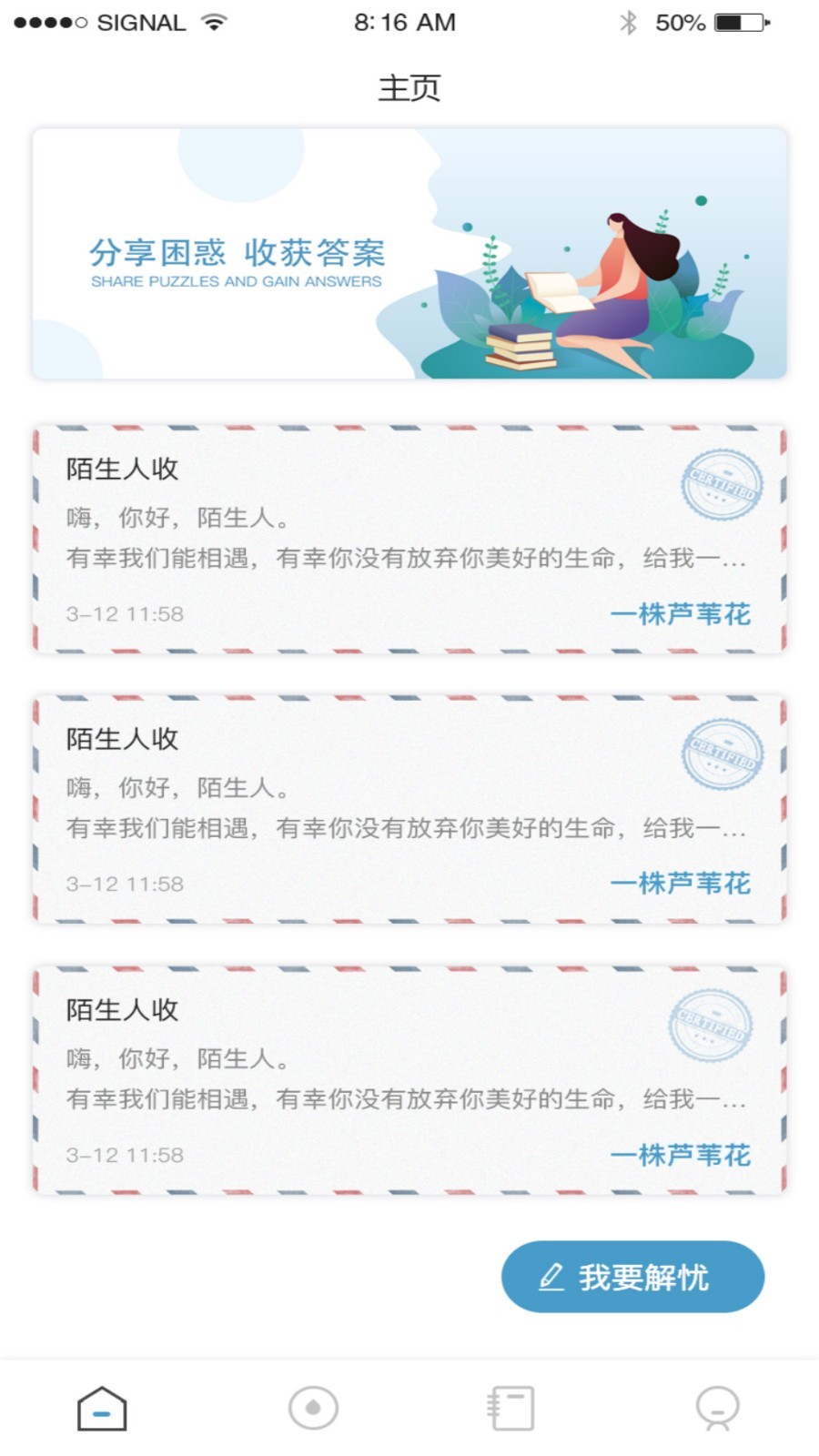The width and height of the screenshot is (819, 1456).
Task: Switch to the home tab
Action: pyautogui.click(x=102, y=1409)
